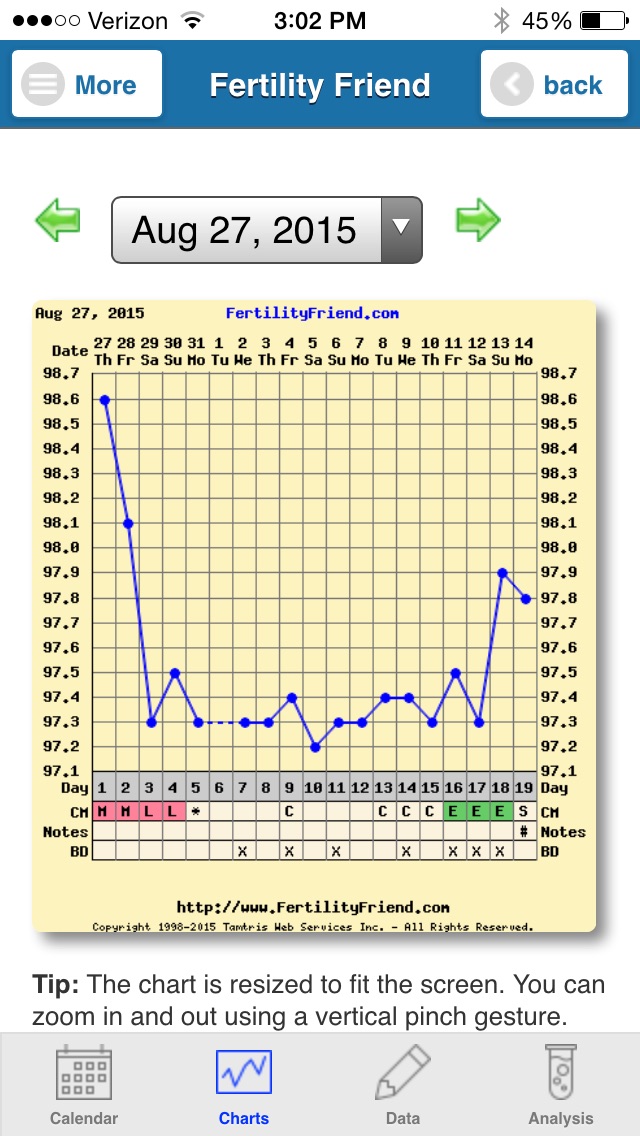Tap the back button
The image size is (640, 1136).
pyautogui.click(x=553, y=85)
